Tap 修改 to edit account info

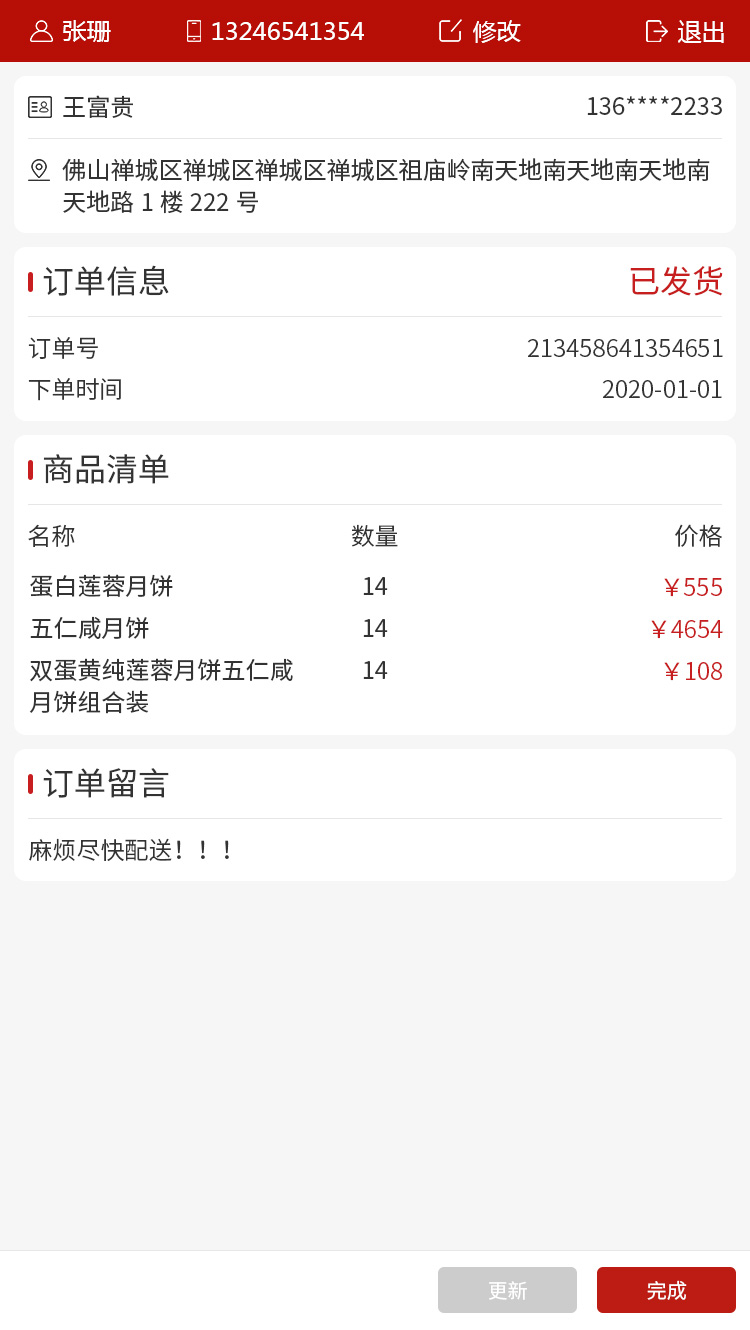(480, 31)
